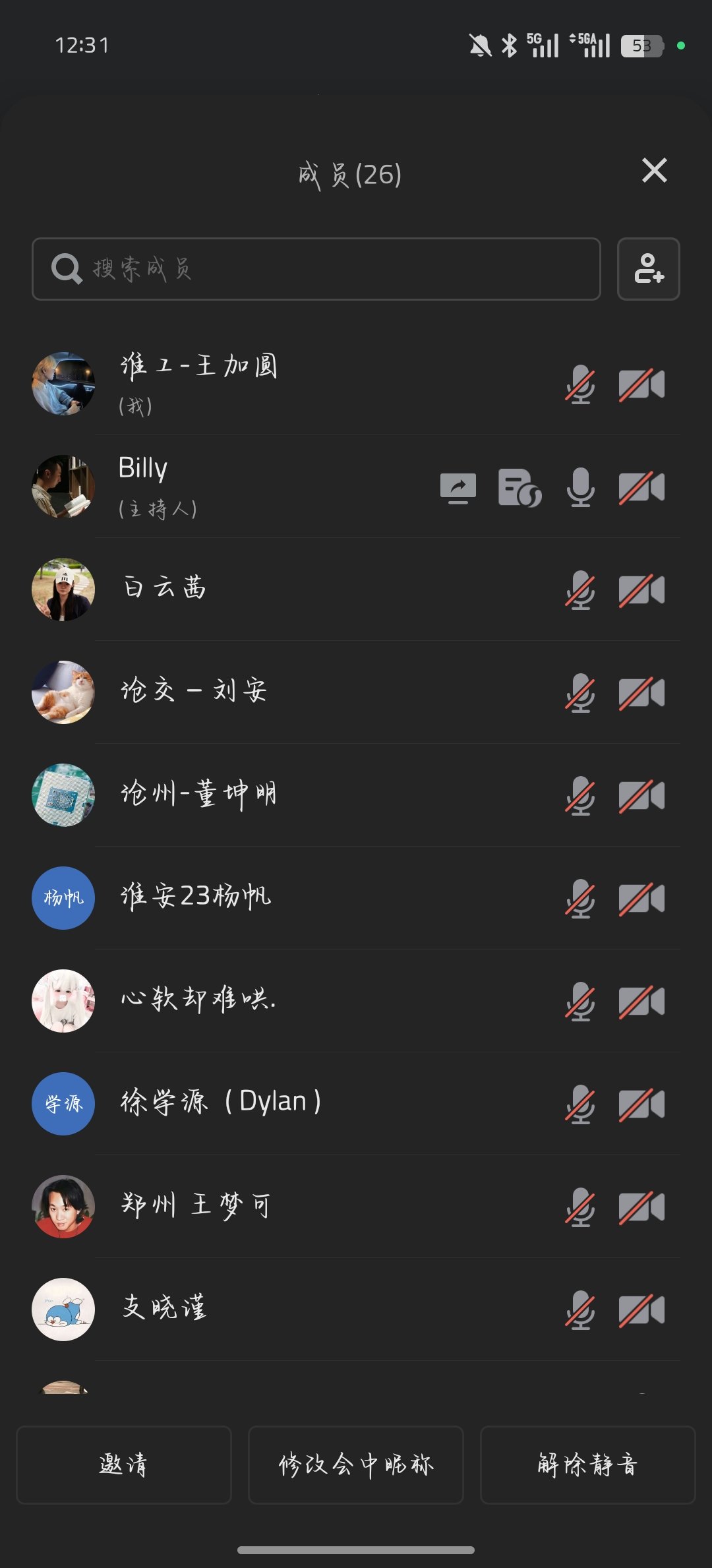Image resolution: width=712 pixels, height=1568 pixels.
Task: Open the shared document icon on Billy's row
Action: point(519,488)
